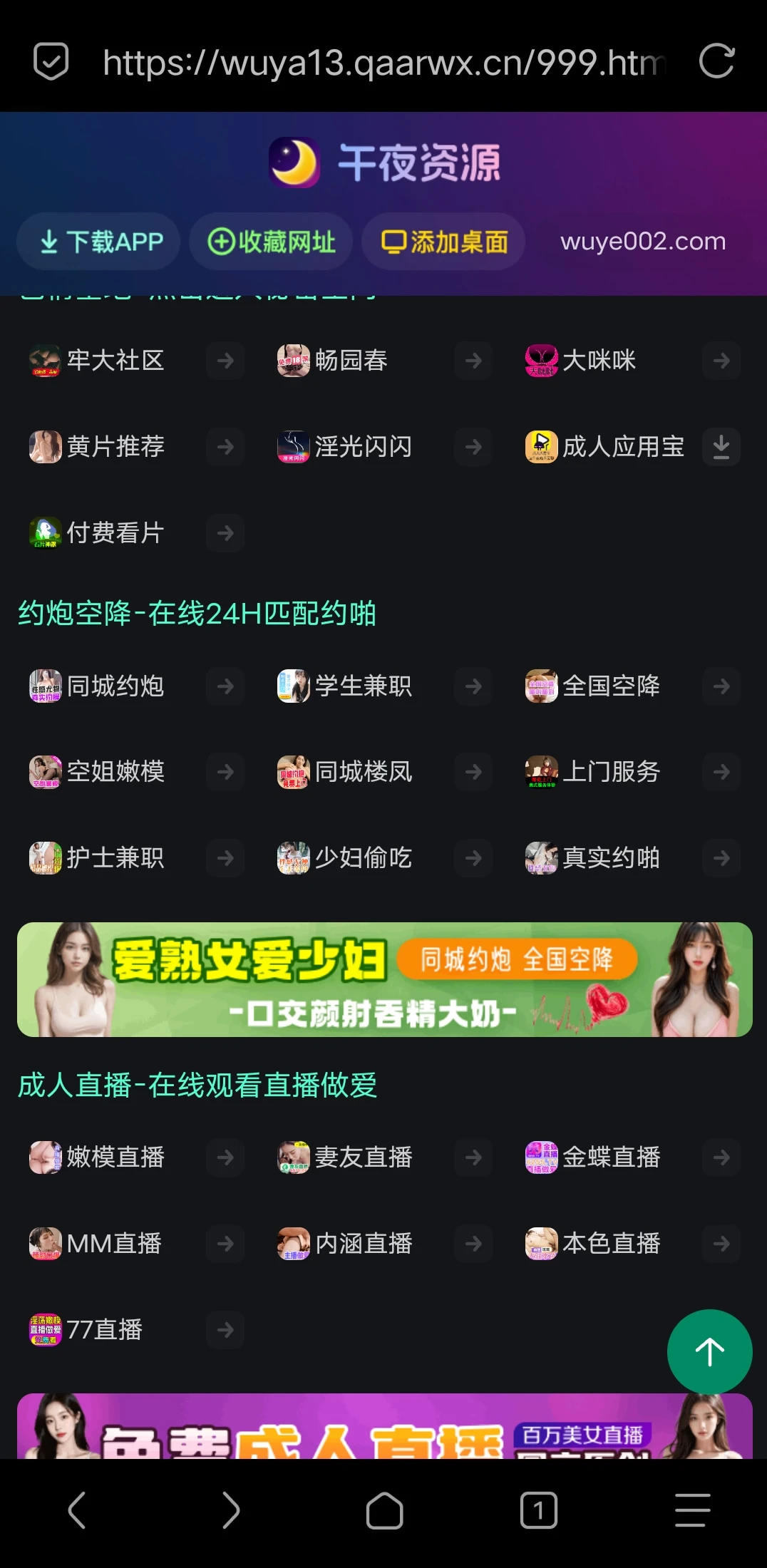Go to the browser home page
767x1568 pixels.
point(384,1510)
